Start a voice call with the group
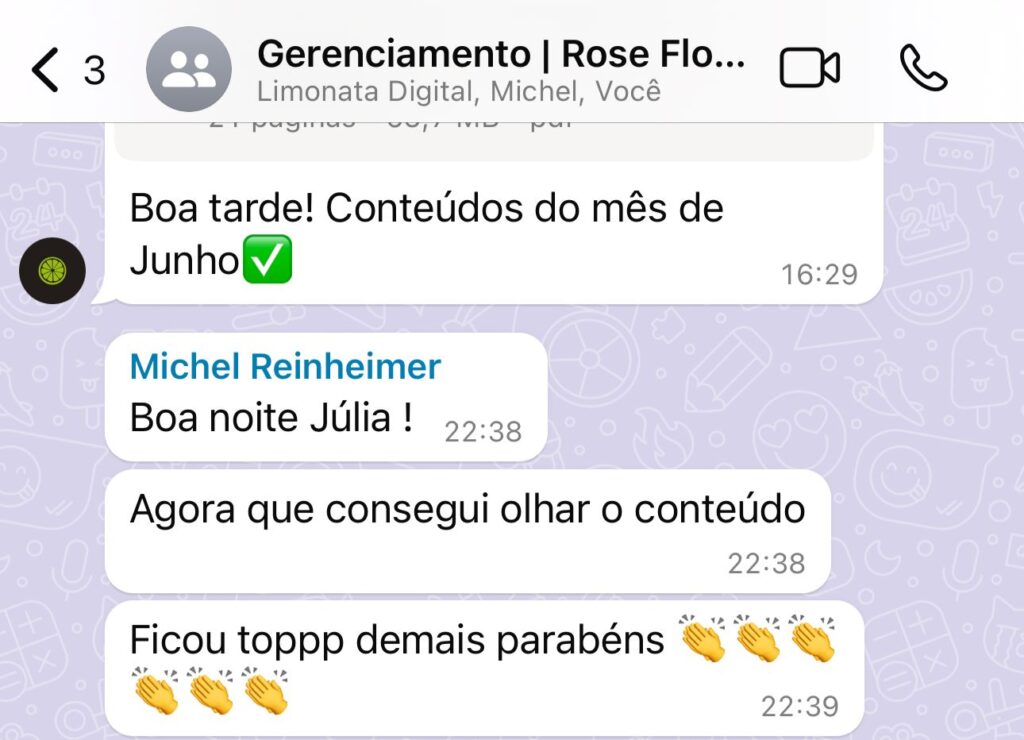 pos(923,69)
